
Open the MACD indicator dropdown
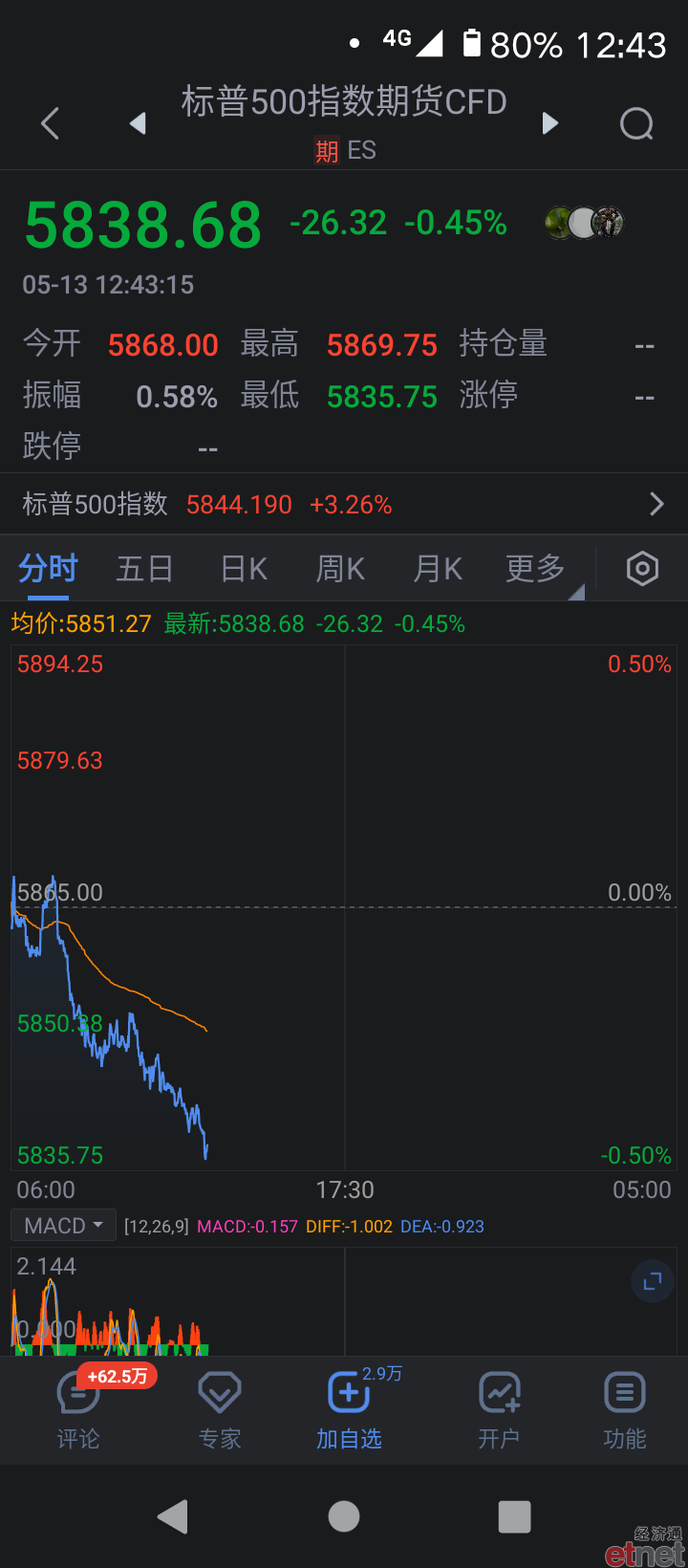(63, 1226)
